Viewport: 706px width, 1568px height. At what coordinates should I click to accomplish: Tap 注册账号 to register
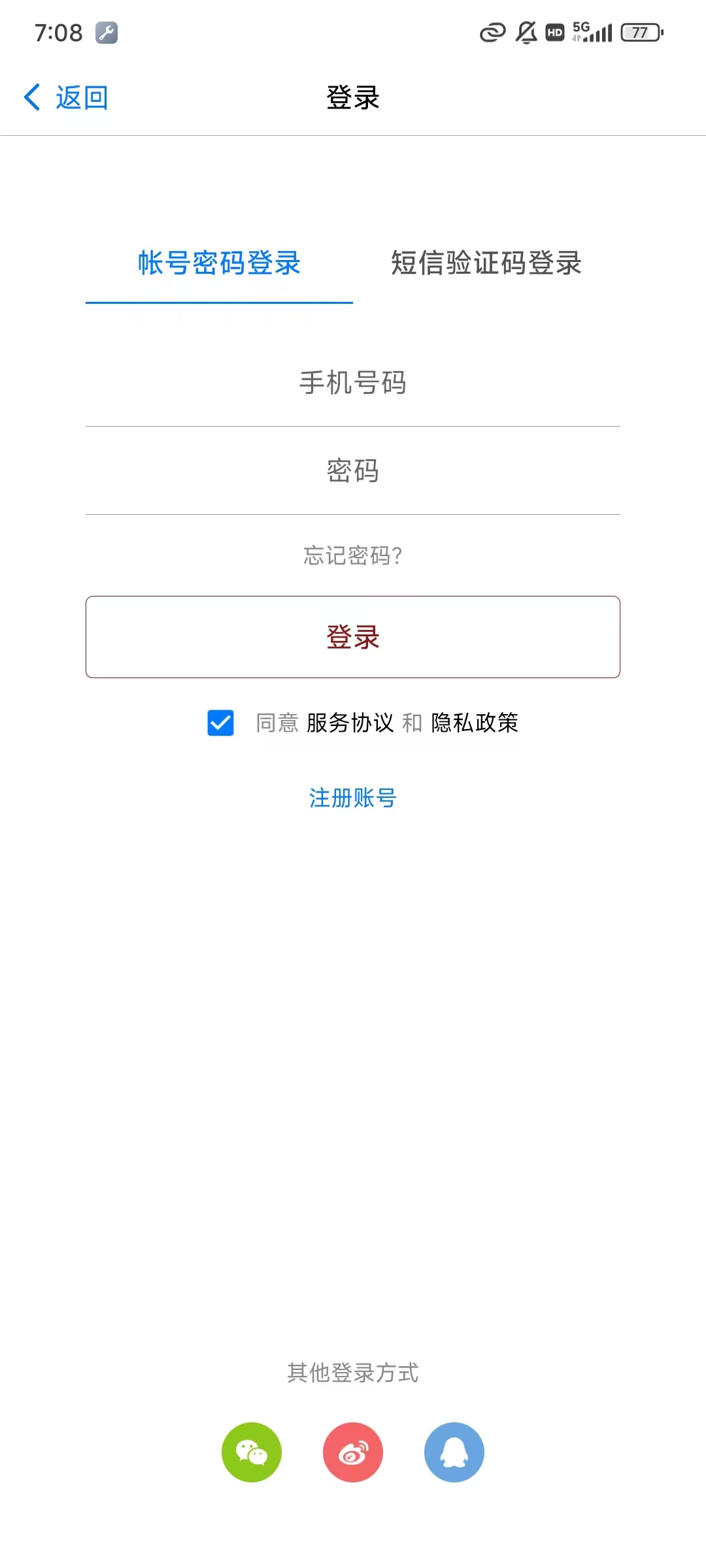(352, 798)
